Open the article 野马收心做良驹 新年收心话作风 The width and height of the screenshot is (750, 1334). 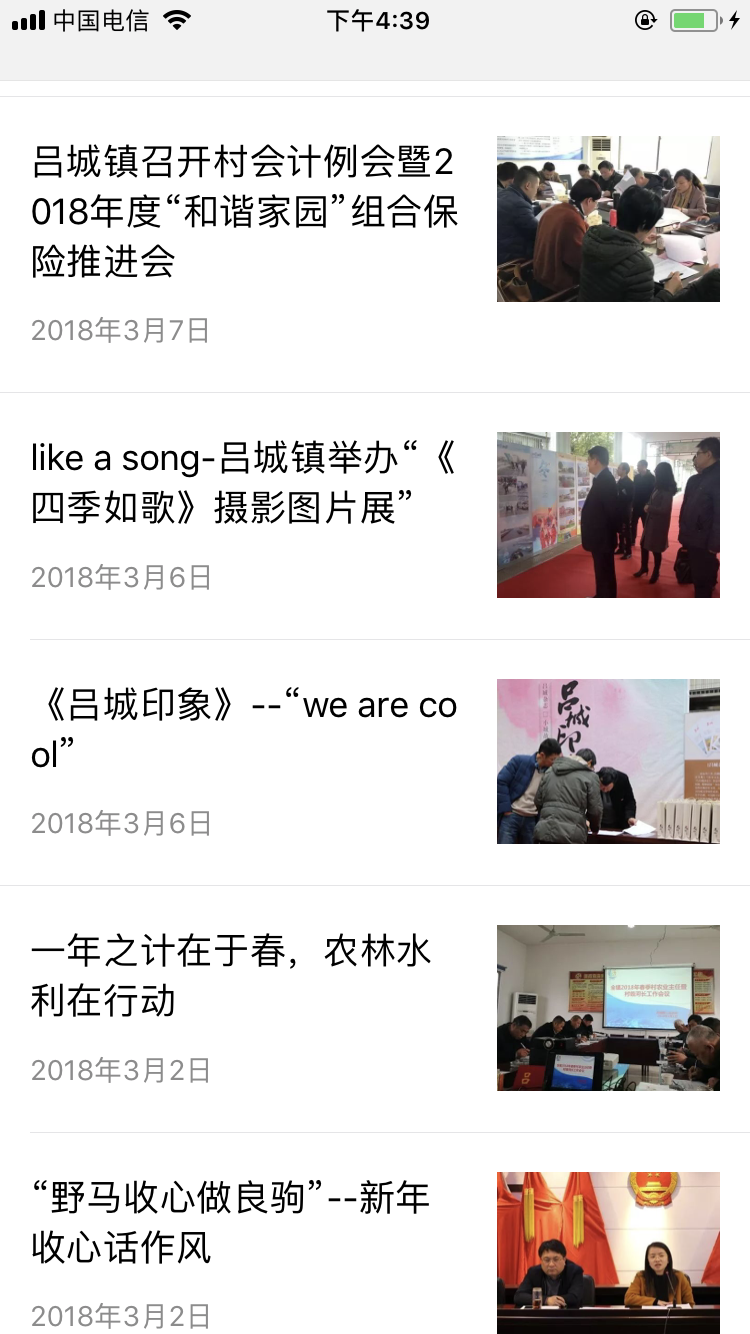[x=232, y=1222]
